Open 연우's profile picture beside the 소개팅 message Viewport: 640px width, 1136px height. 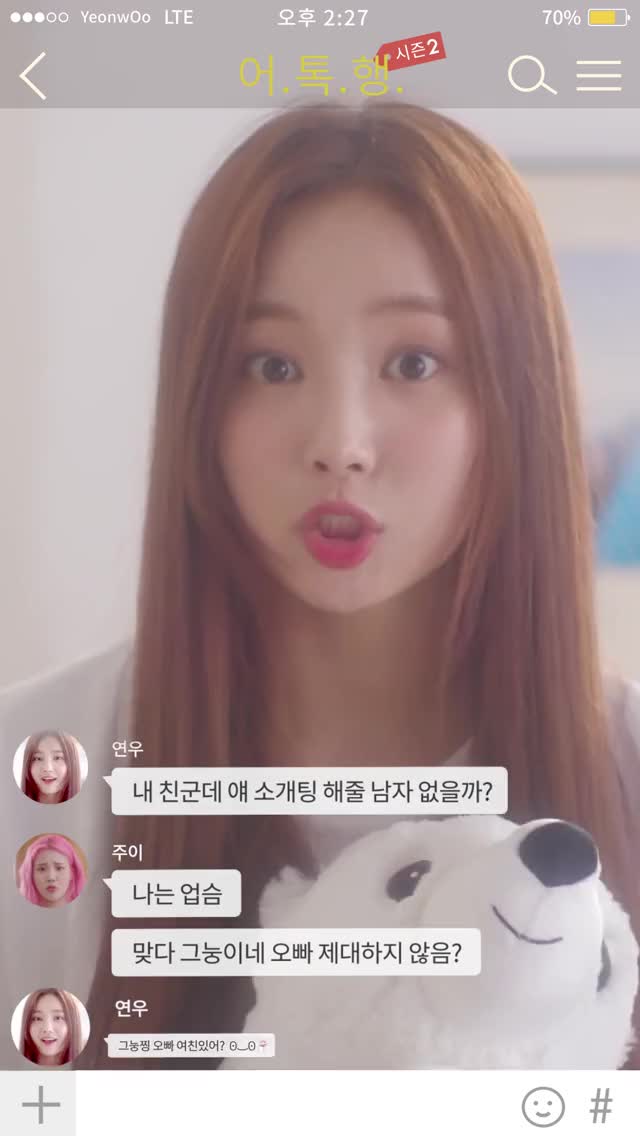[x=50, y=767]
